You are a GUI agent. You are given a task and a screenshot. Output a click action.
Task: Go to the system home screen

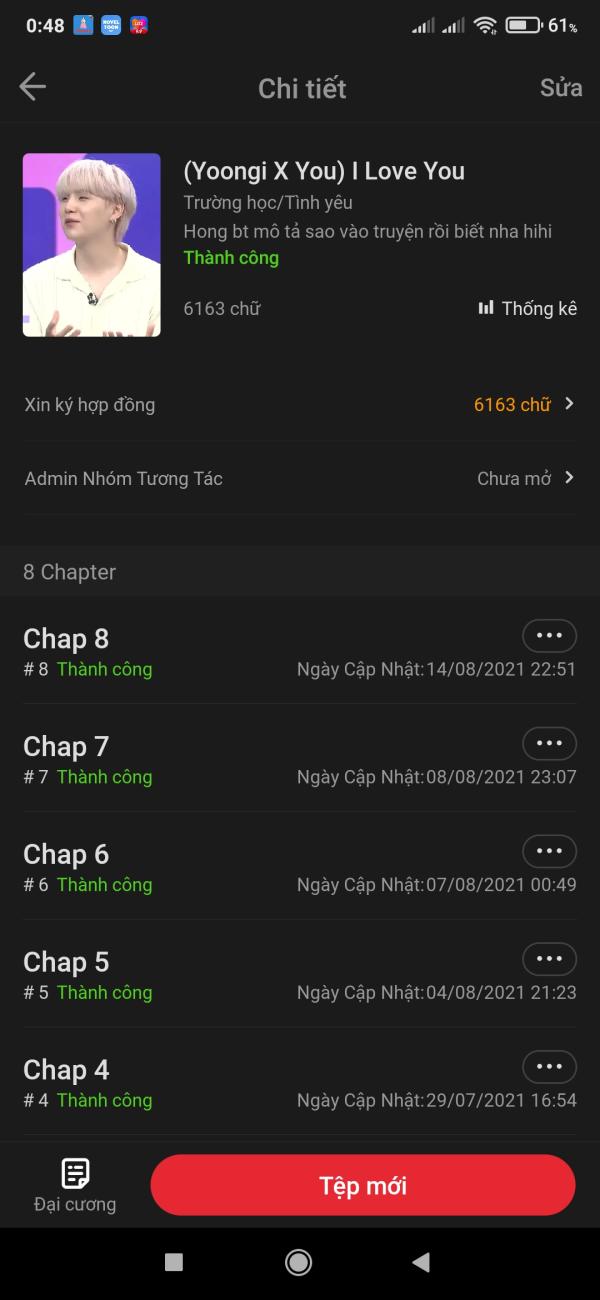[x=298, y=1262]
